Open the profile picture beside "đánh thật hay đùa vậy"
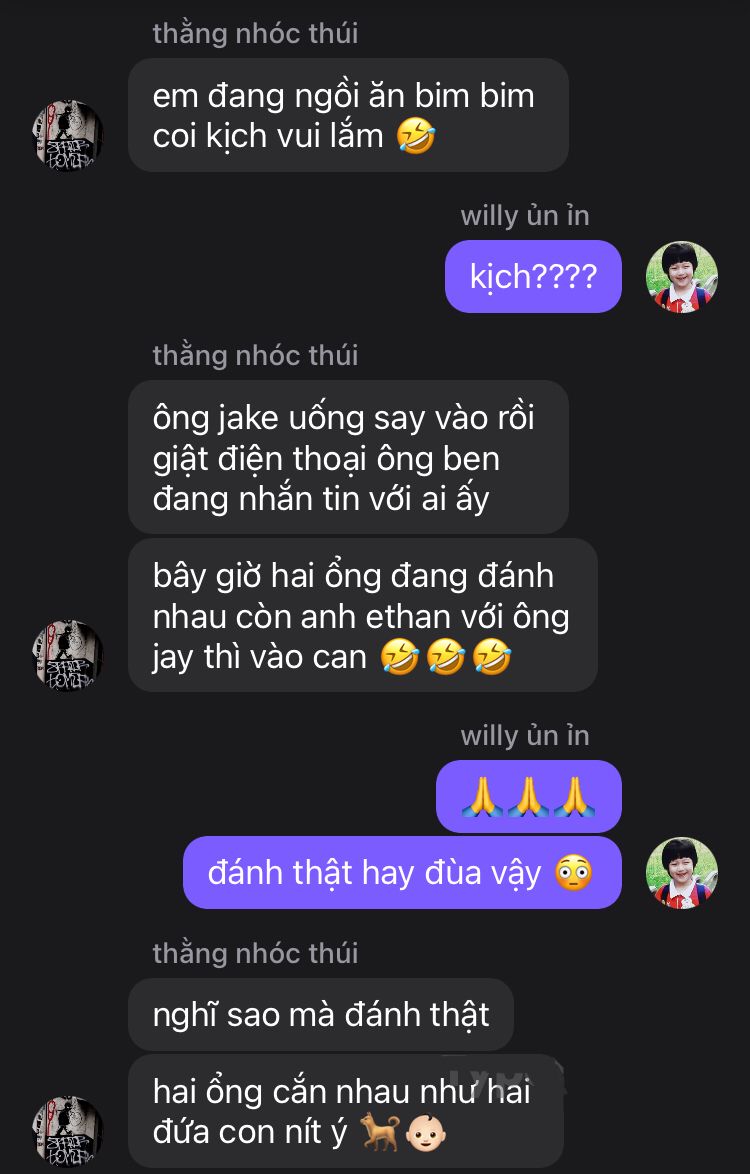 (x=682, y=873)
